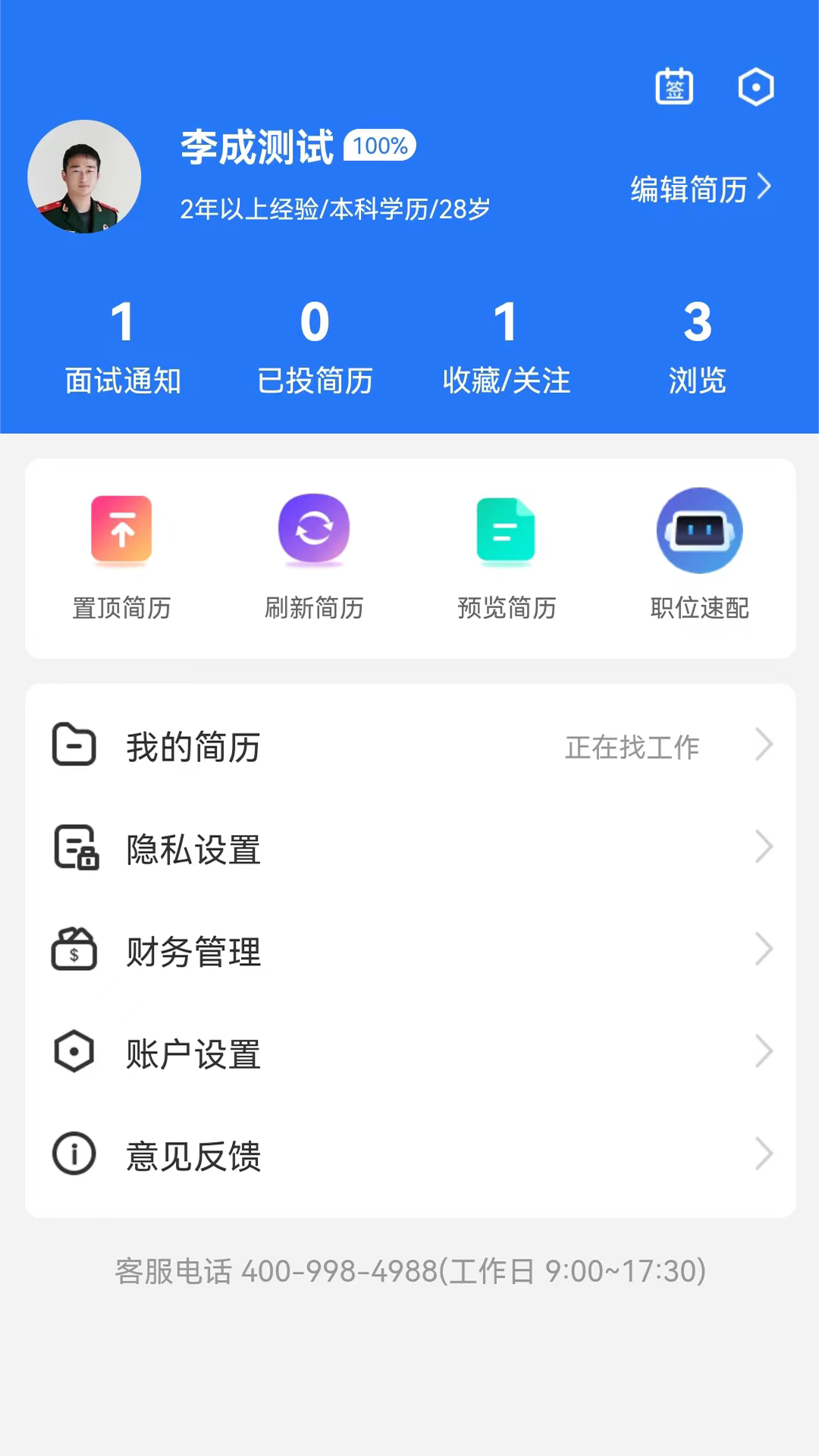Enter 账户设置 account settings
Viewport: 819px width, 1456px height.
409,1053
